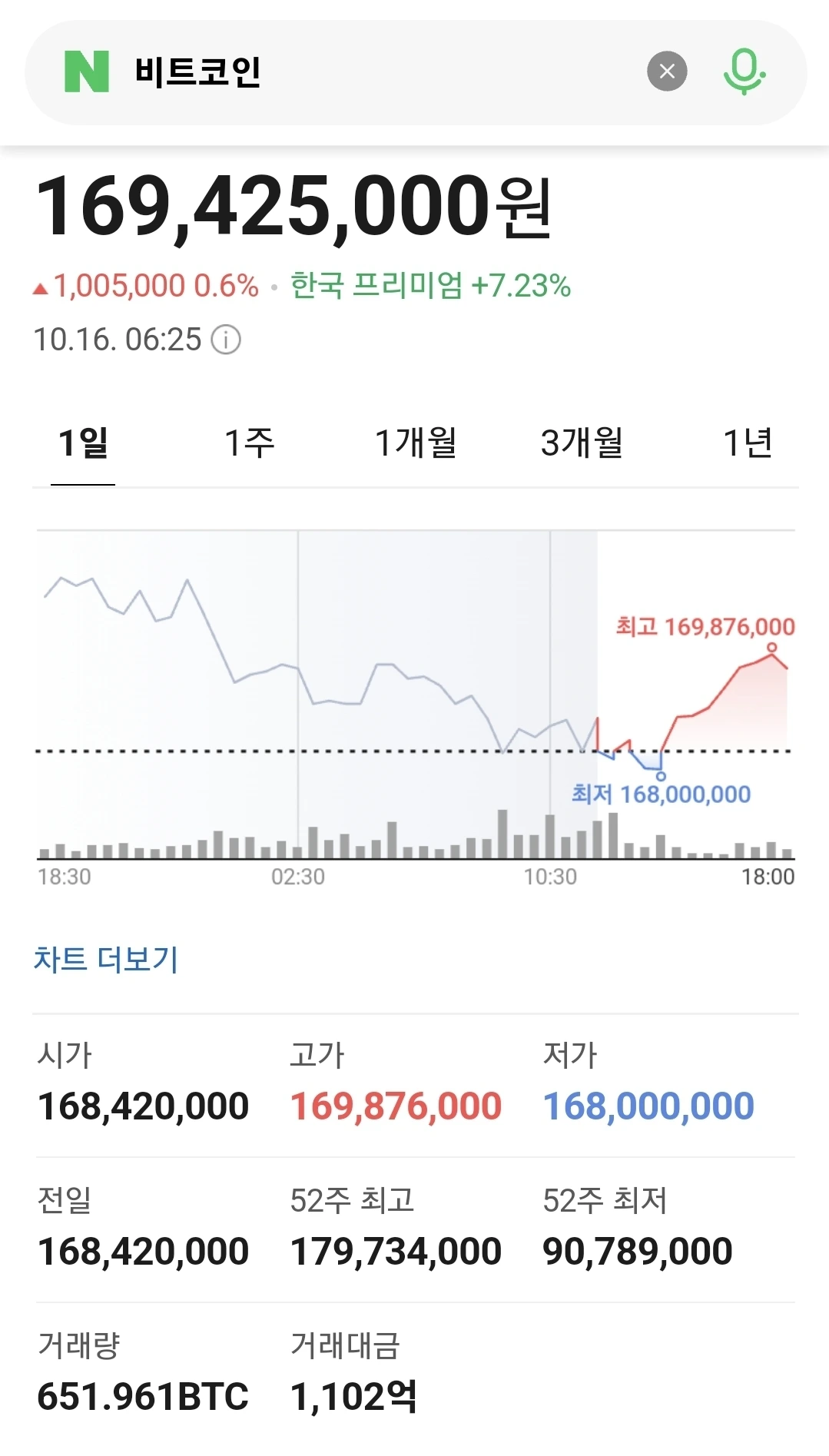Show the 1년 chart range
Screen dimensions: 829x1456
coord(748,443)
